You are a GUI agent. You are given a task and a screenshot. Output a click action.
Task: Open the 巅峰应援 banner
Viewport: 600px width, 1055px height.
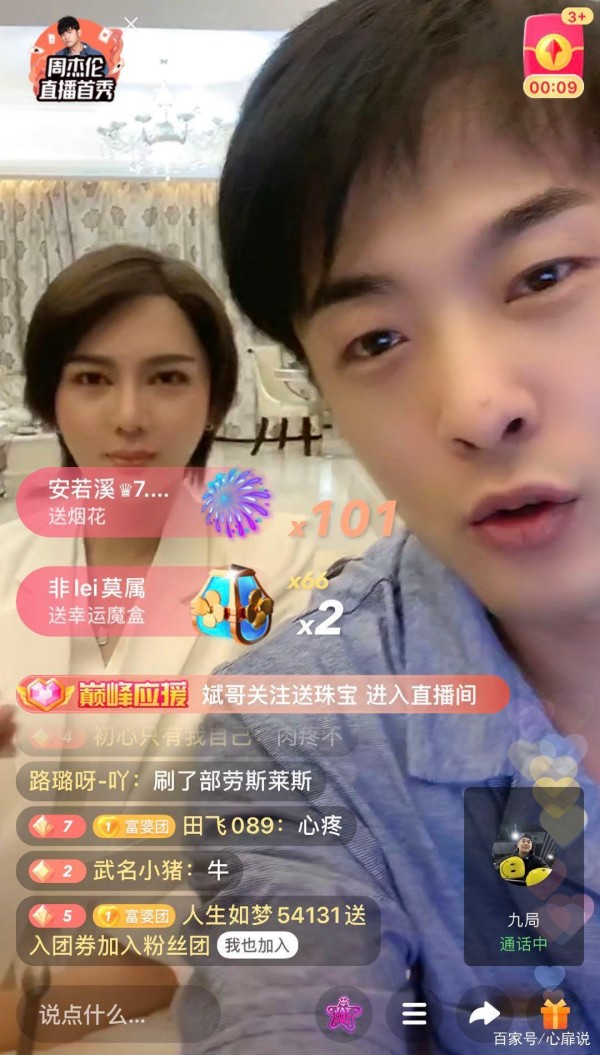coord(263,694)
